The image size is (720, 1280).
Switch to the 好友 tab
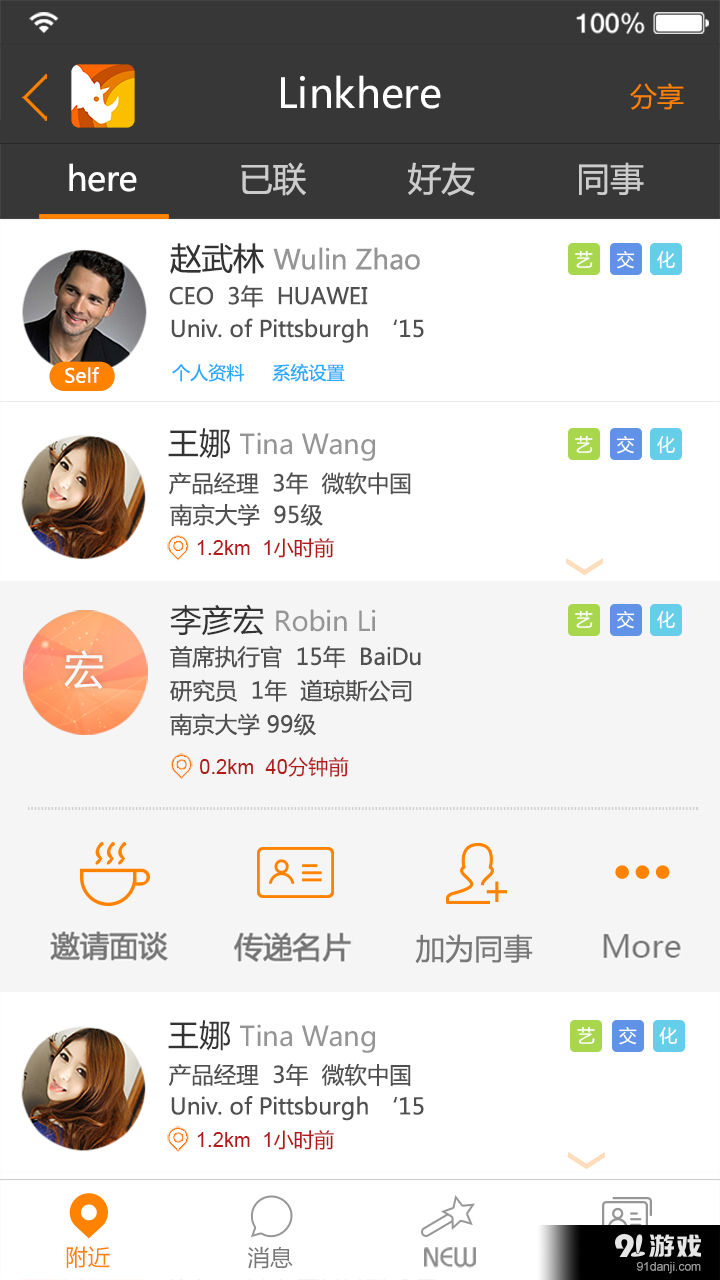[441, 181]
